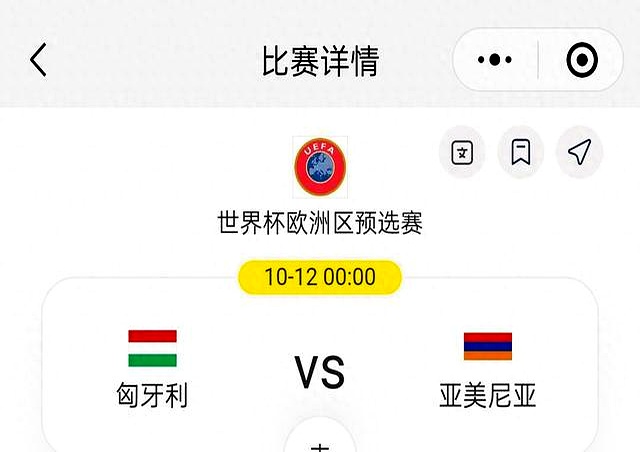Go back from match details

[x=38, y=61]
